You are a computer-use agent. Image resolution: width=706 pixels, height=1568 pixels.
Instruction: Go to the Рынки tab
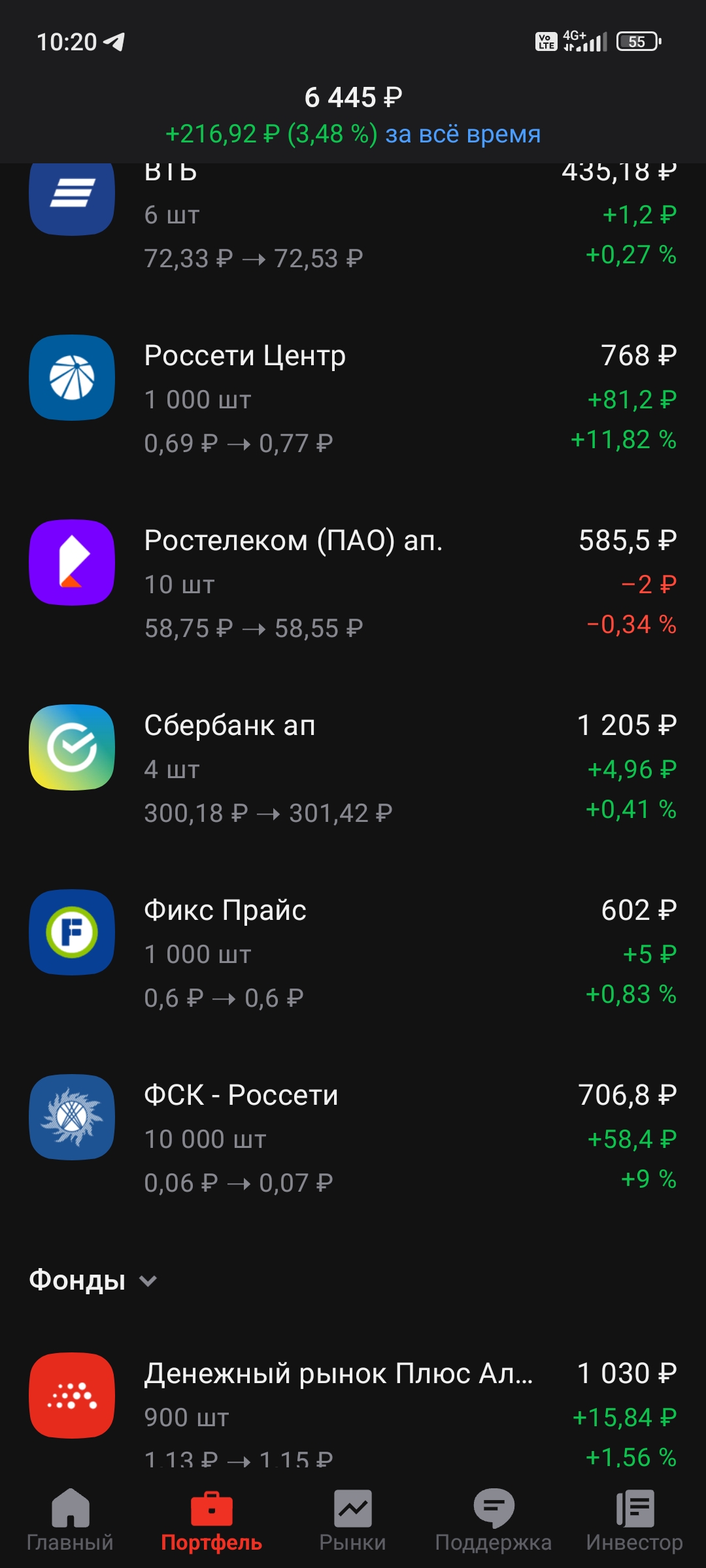(x=352, y=1521)
